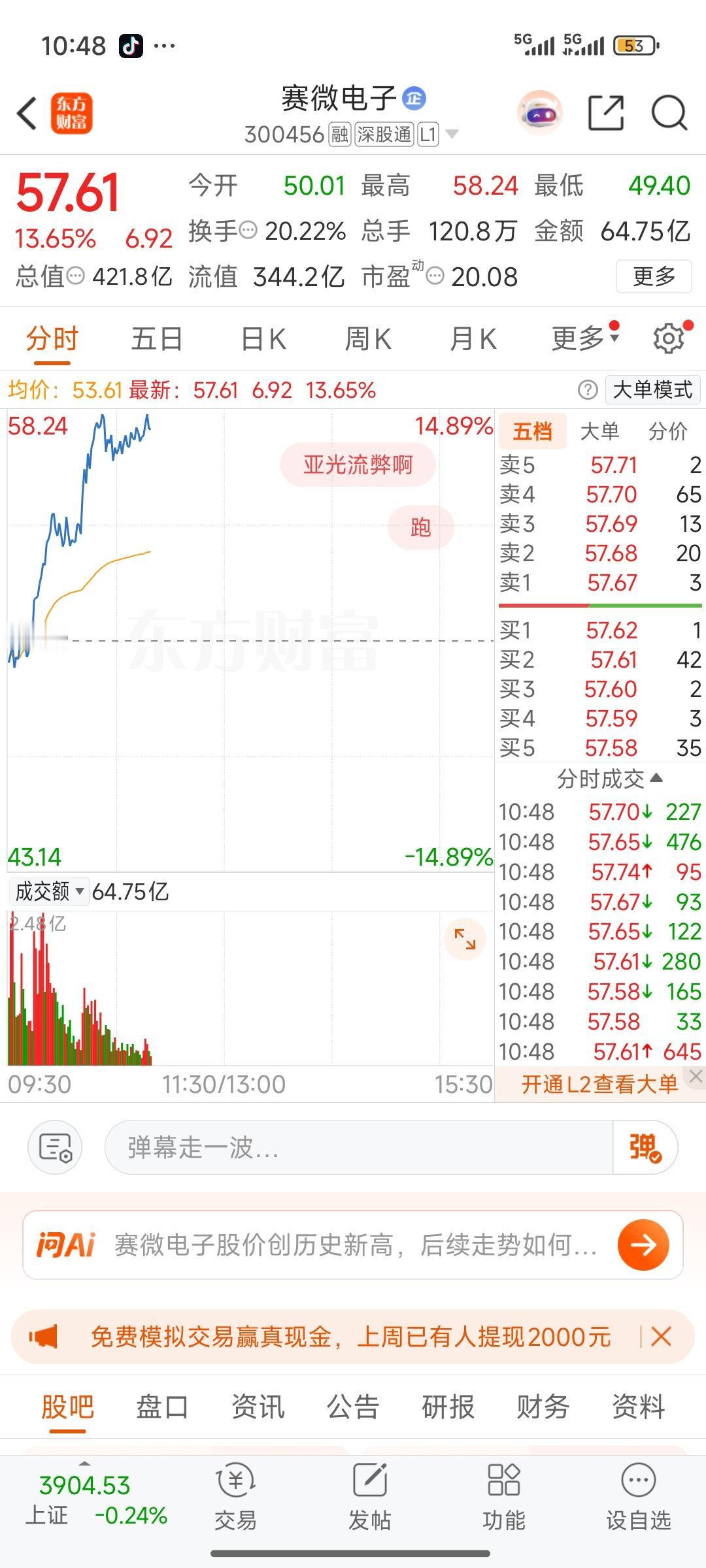Image resolution: width=706 pixels, height=1568 pixels.
Task: Switch to the 日K chart tab
Action: (263, 339)
